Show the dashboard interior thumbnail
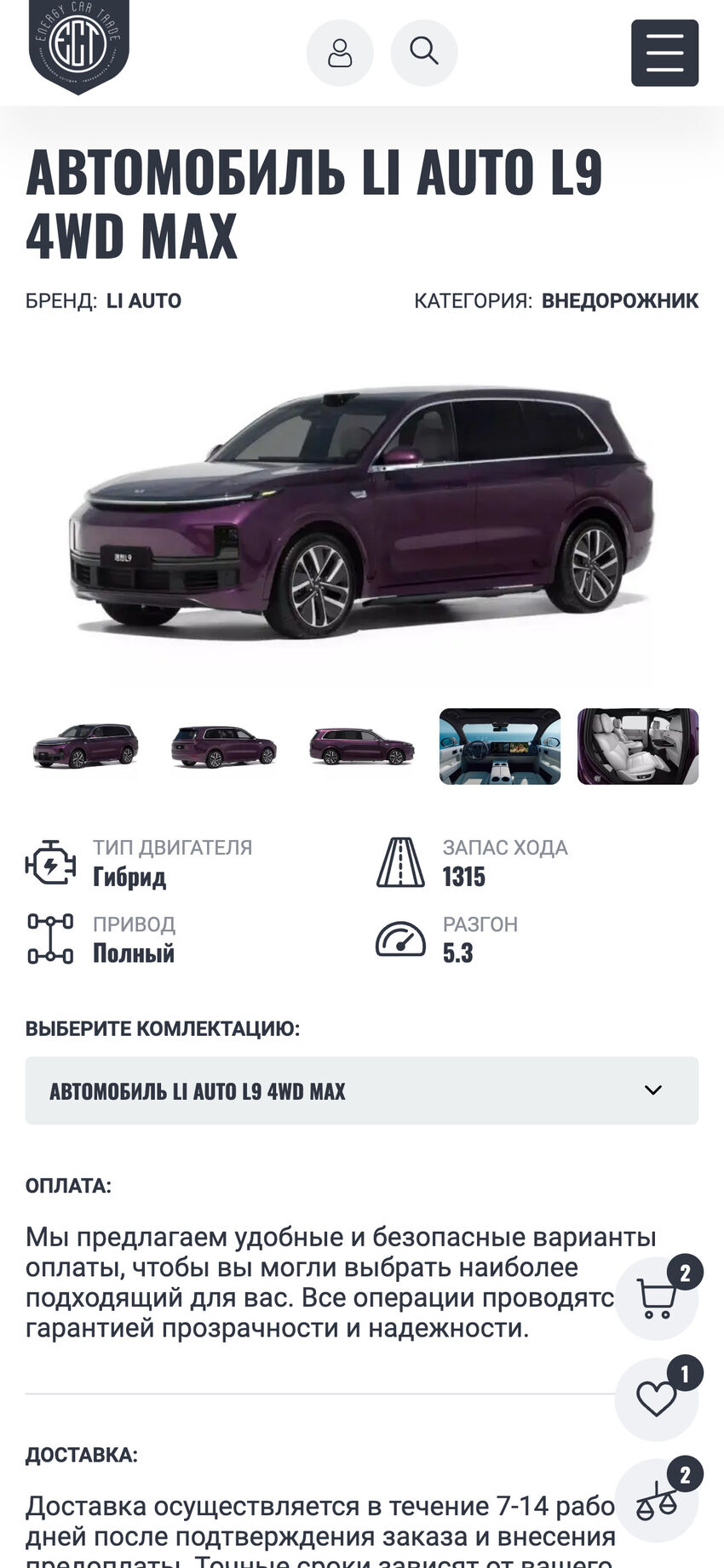The width and height of the screenshot is (724, 1568). click(x=500, y=746)
